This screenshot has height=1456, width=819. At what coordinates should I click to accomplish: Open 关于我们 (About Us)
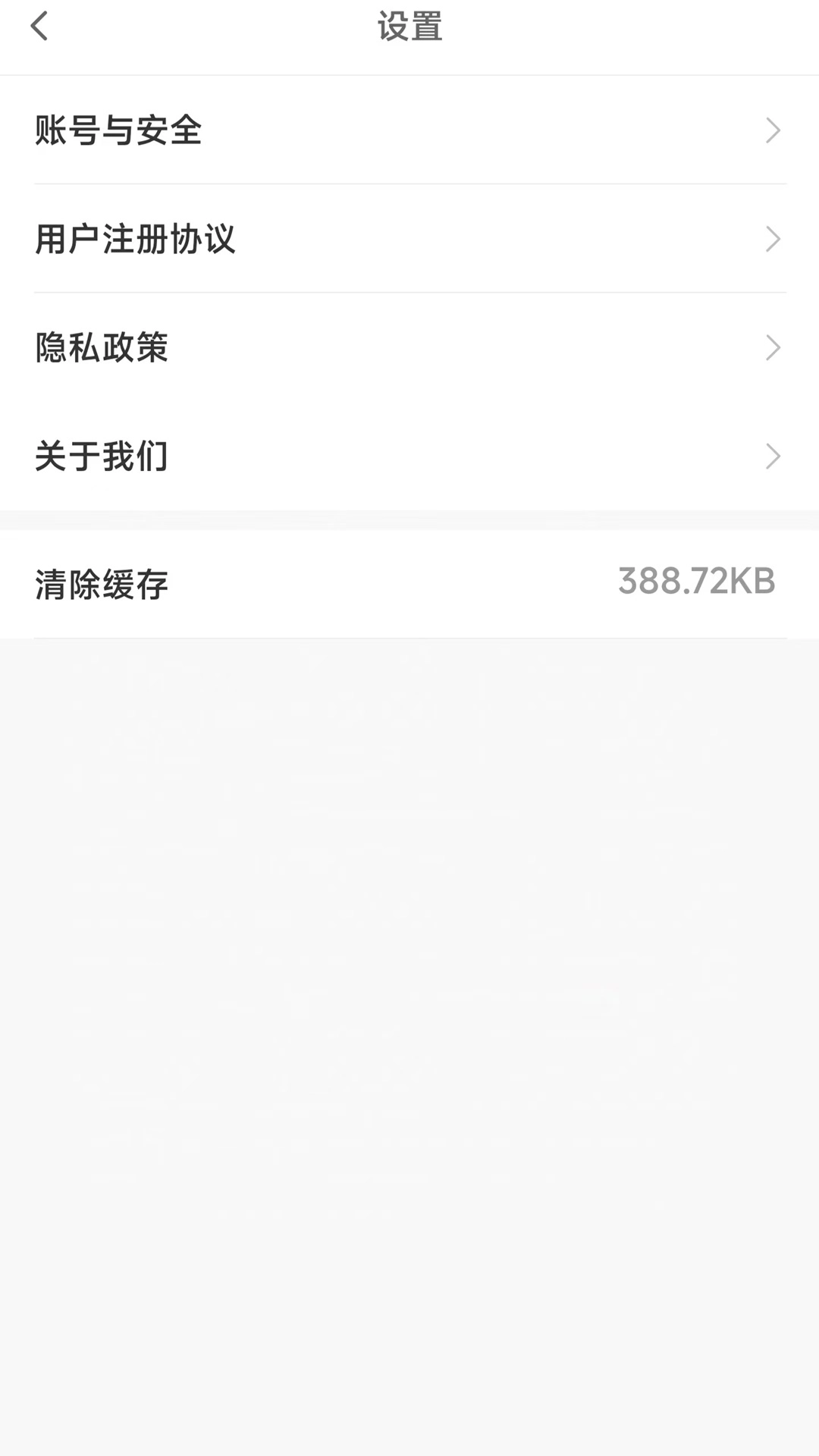pos(409,456)
